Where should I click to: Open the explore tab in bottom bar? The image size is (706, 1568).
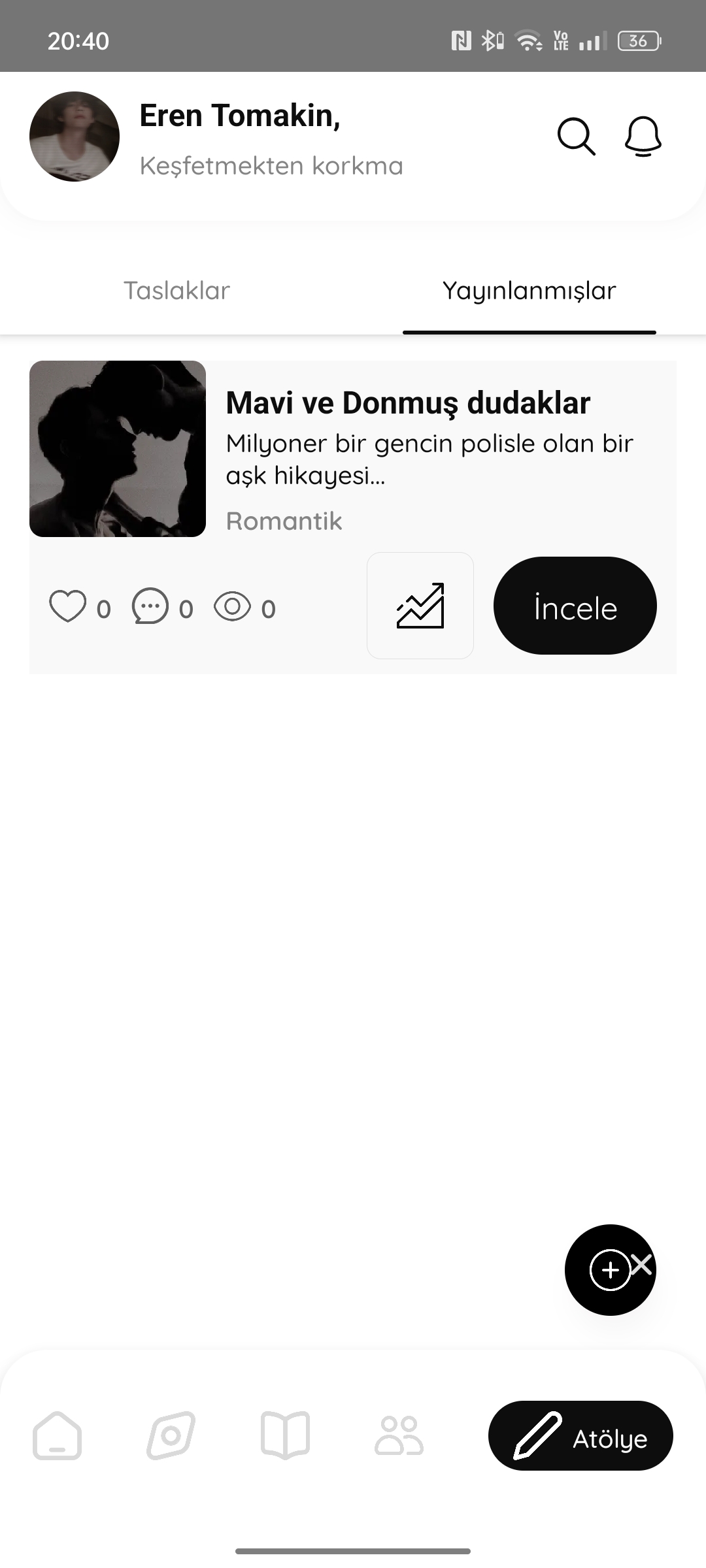click(x=171, y=1435)
